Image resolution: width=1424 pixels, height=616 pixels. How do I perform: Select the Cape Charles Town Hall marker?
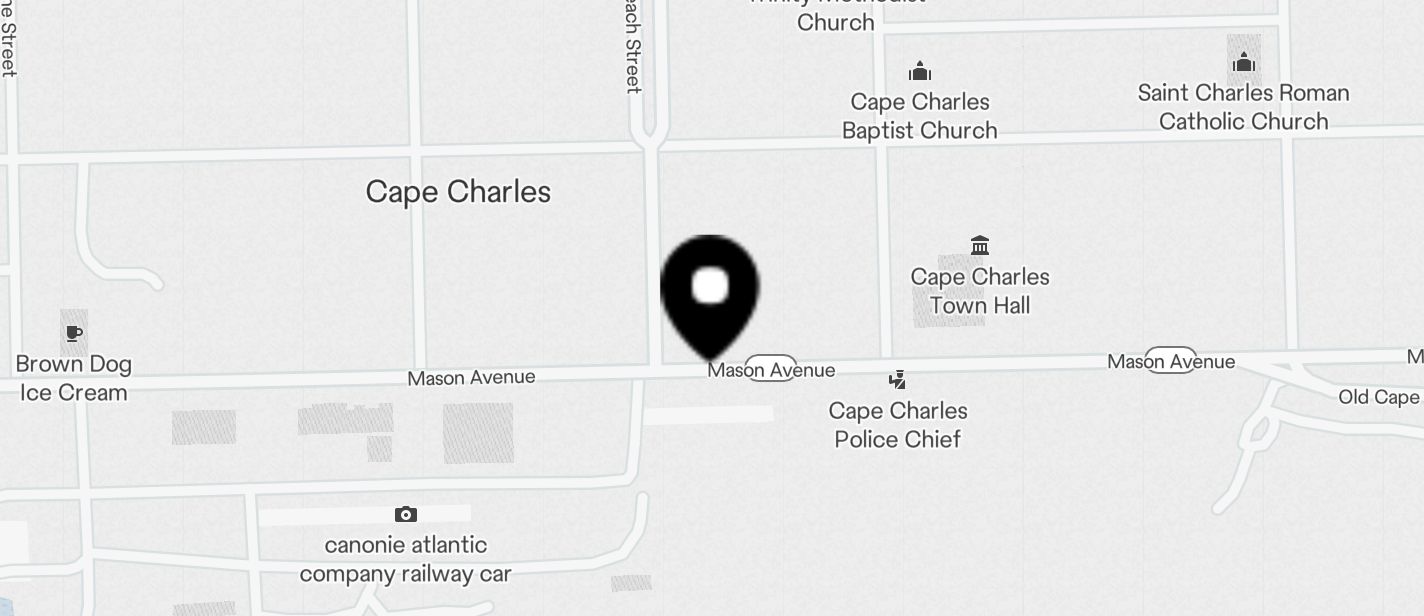(x=980, y=246)
